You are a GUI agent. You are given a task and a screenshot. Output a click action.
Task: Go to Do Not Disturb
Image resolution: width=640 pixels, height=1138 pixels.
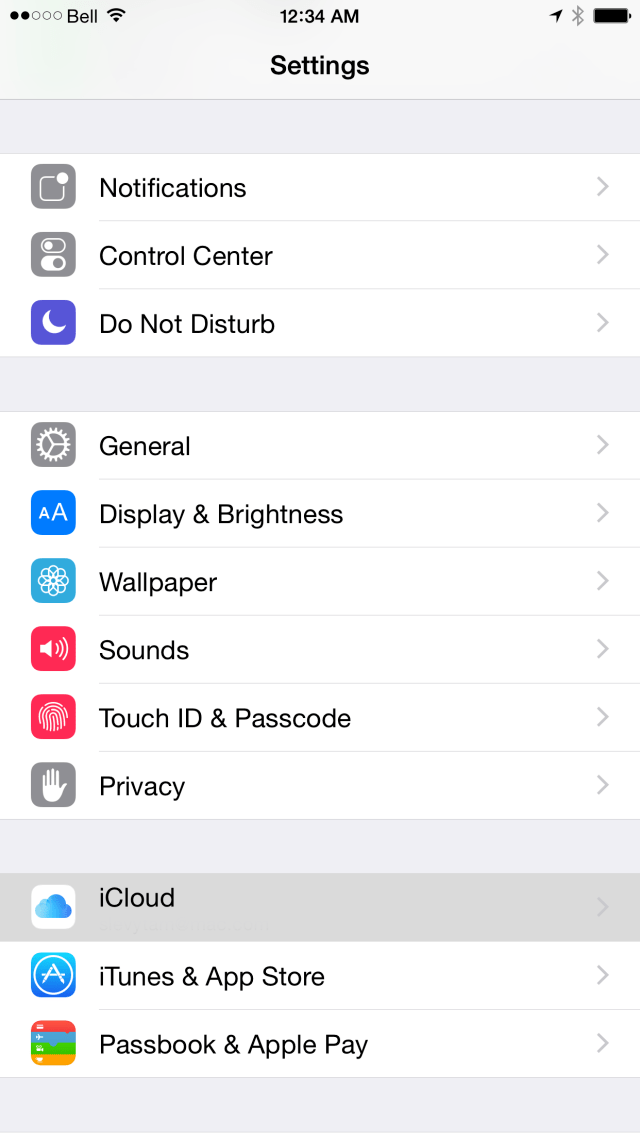320,324
